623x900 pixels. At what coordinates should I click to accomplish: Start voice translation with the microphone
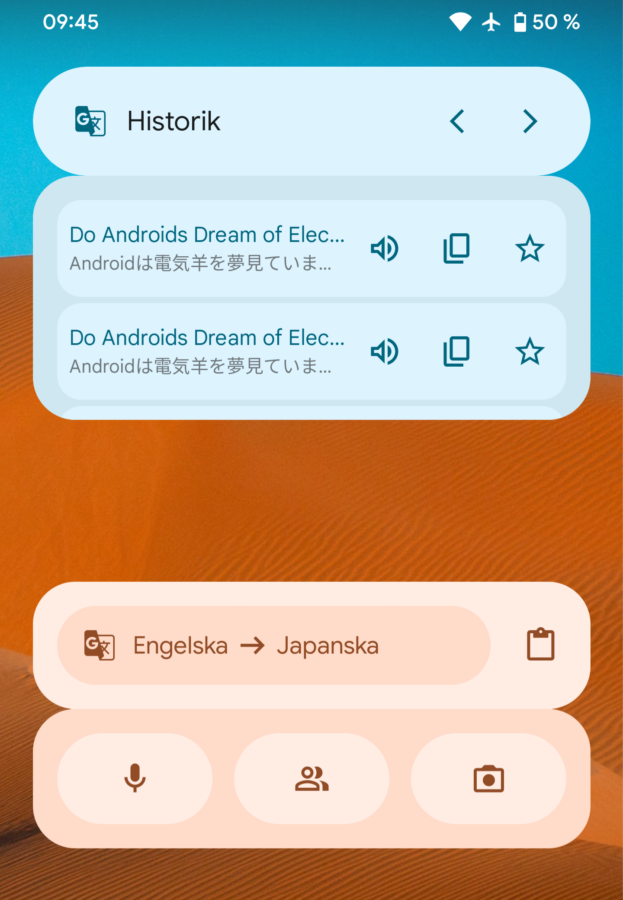[x=135, y=778]
